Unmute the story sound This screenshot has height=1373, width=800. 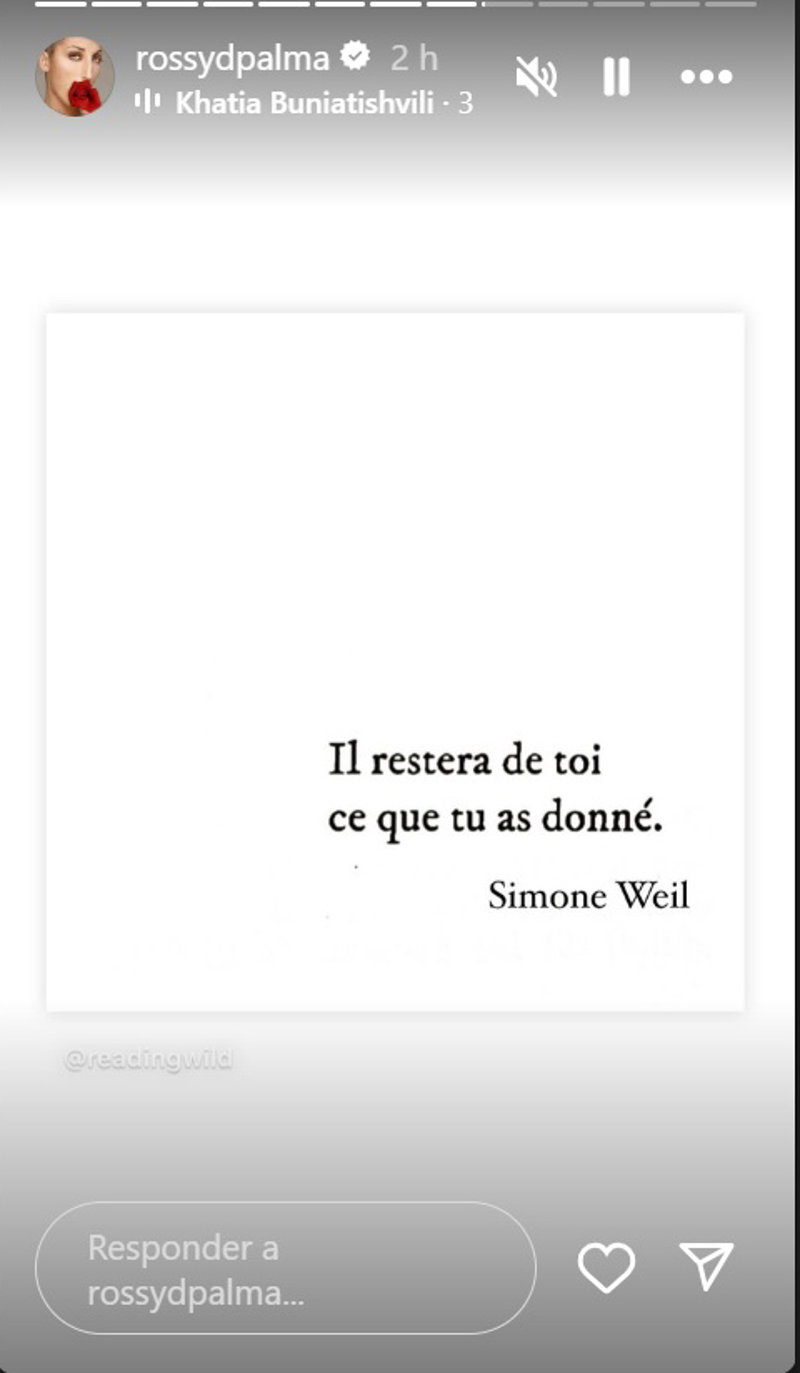[x=536, y=76]
